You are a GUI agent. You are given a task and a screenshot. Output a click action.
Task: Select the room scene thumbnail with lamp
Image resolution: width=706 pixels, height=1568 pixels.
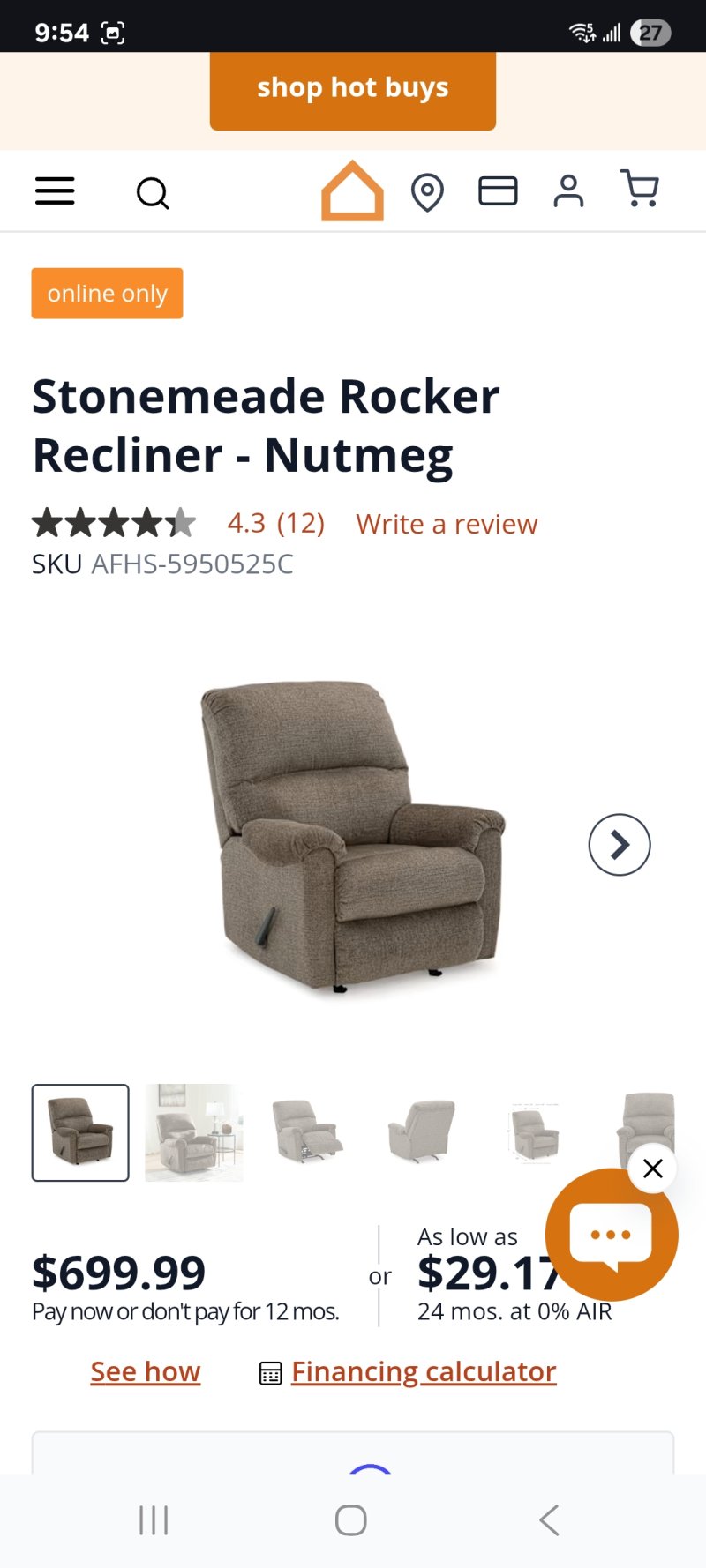pyautogui.click(x=194, y=1132)
